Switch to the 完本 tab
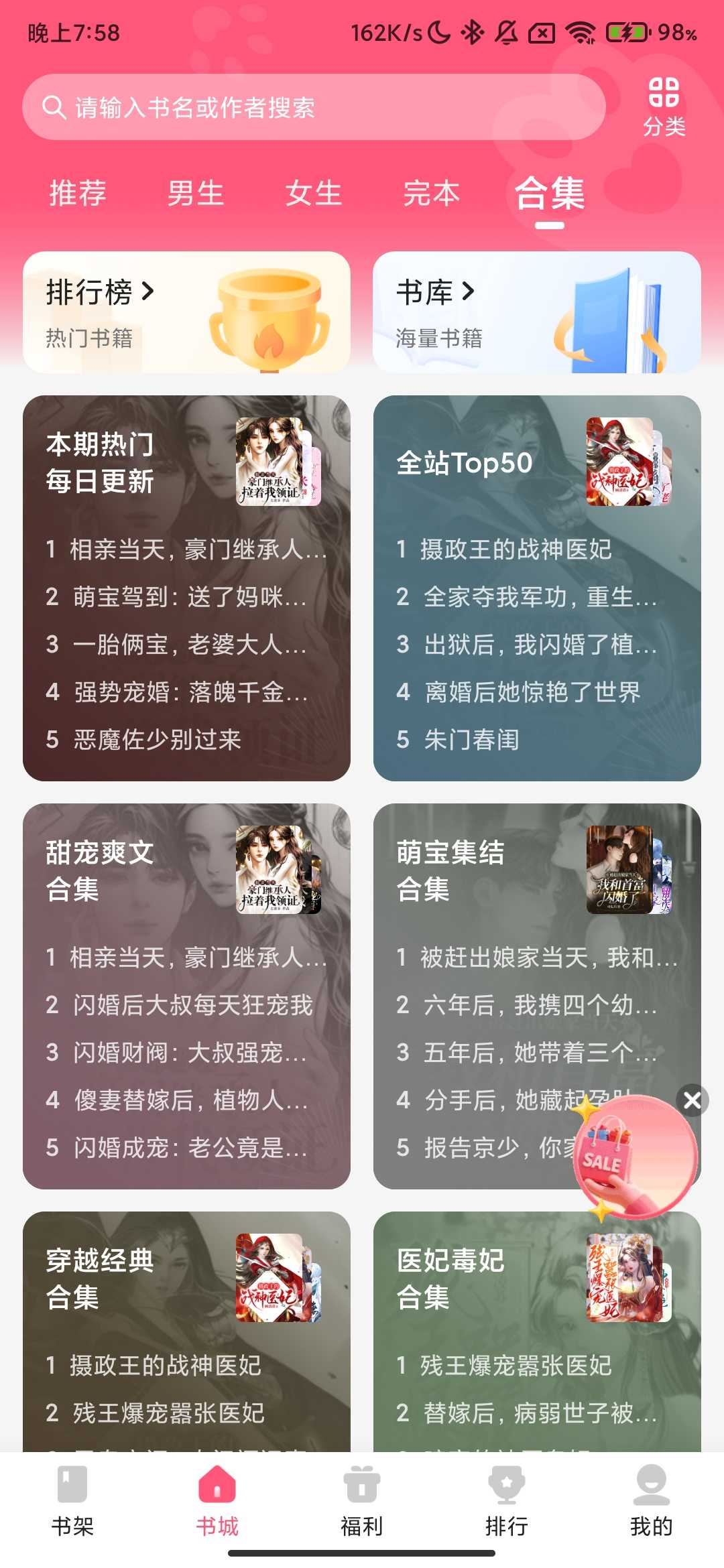 [432, 195]
